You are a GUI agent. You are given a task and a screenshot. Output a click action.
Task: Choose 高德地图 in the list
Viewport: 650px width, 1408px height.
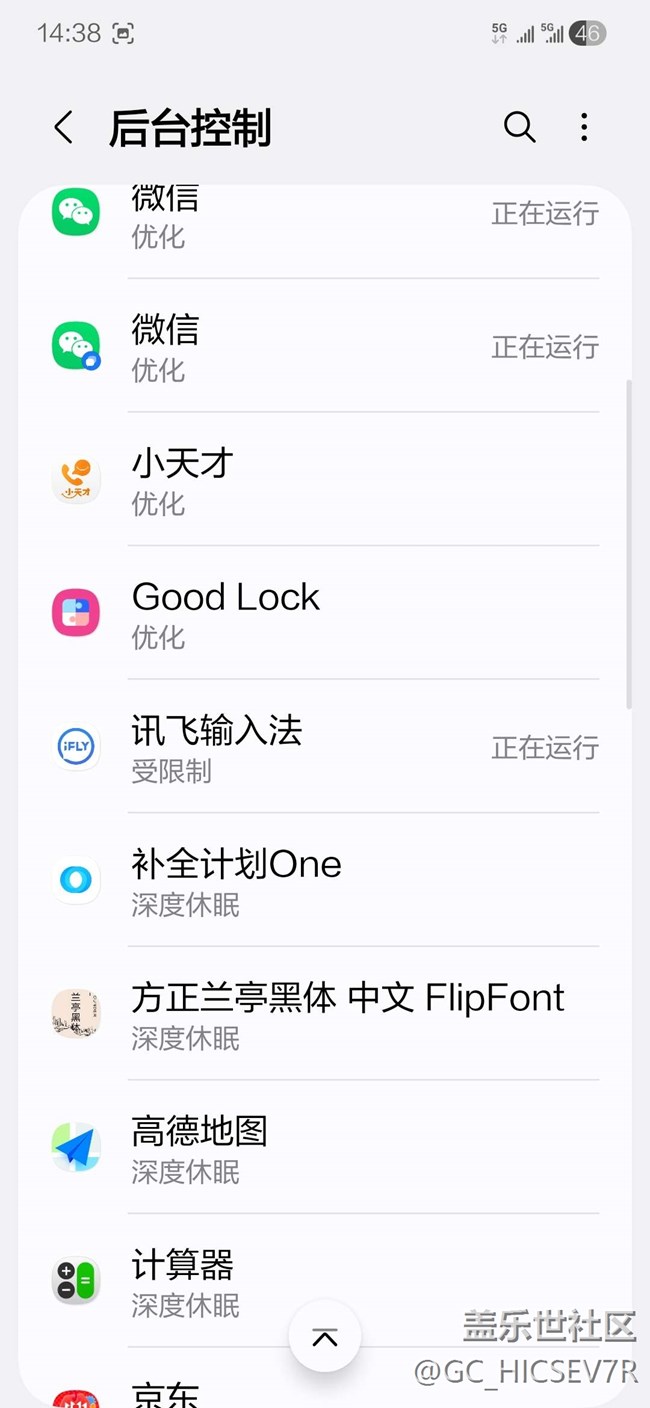[x=325, y=1148]
